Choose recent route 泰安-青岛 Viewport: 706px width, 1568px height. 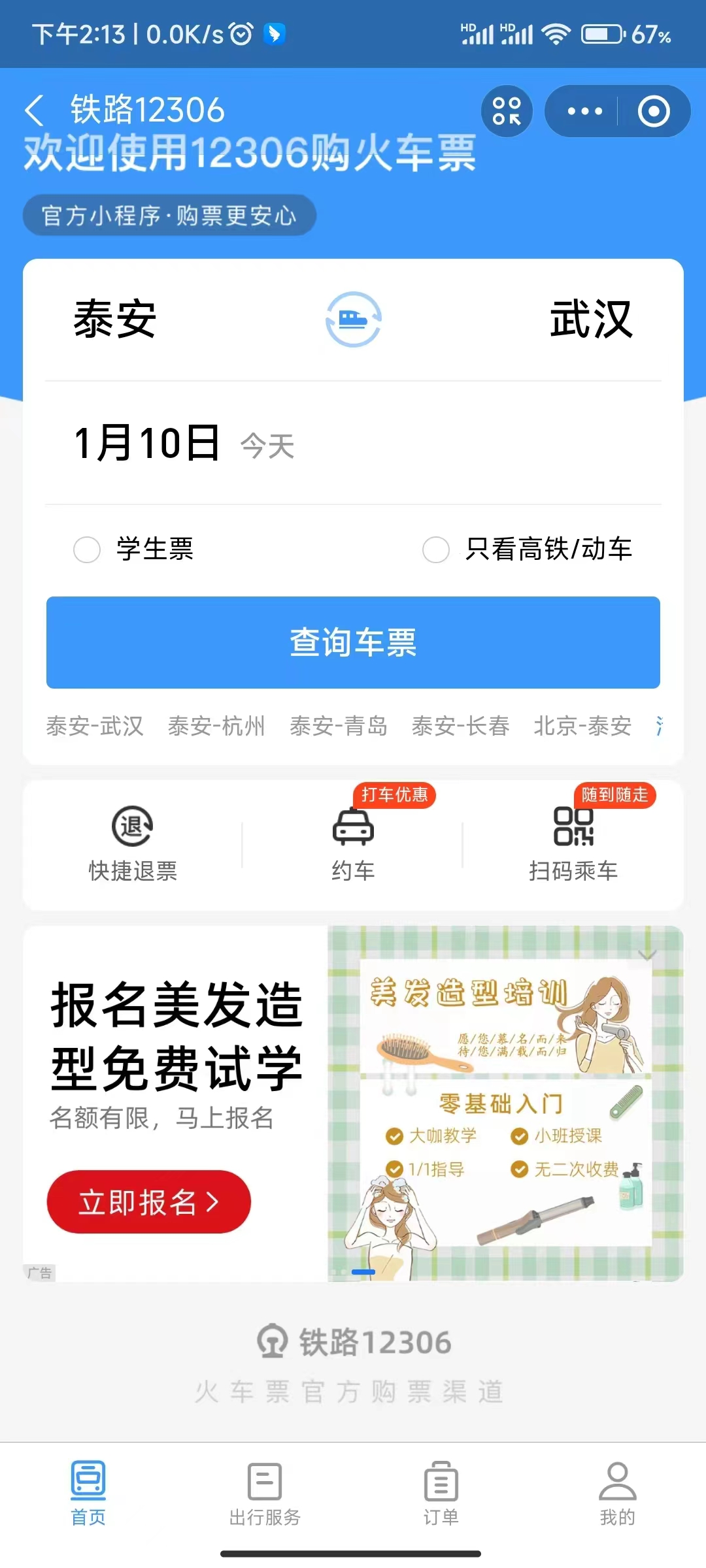[339, 726]
